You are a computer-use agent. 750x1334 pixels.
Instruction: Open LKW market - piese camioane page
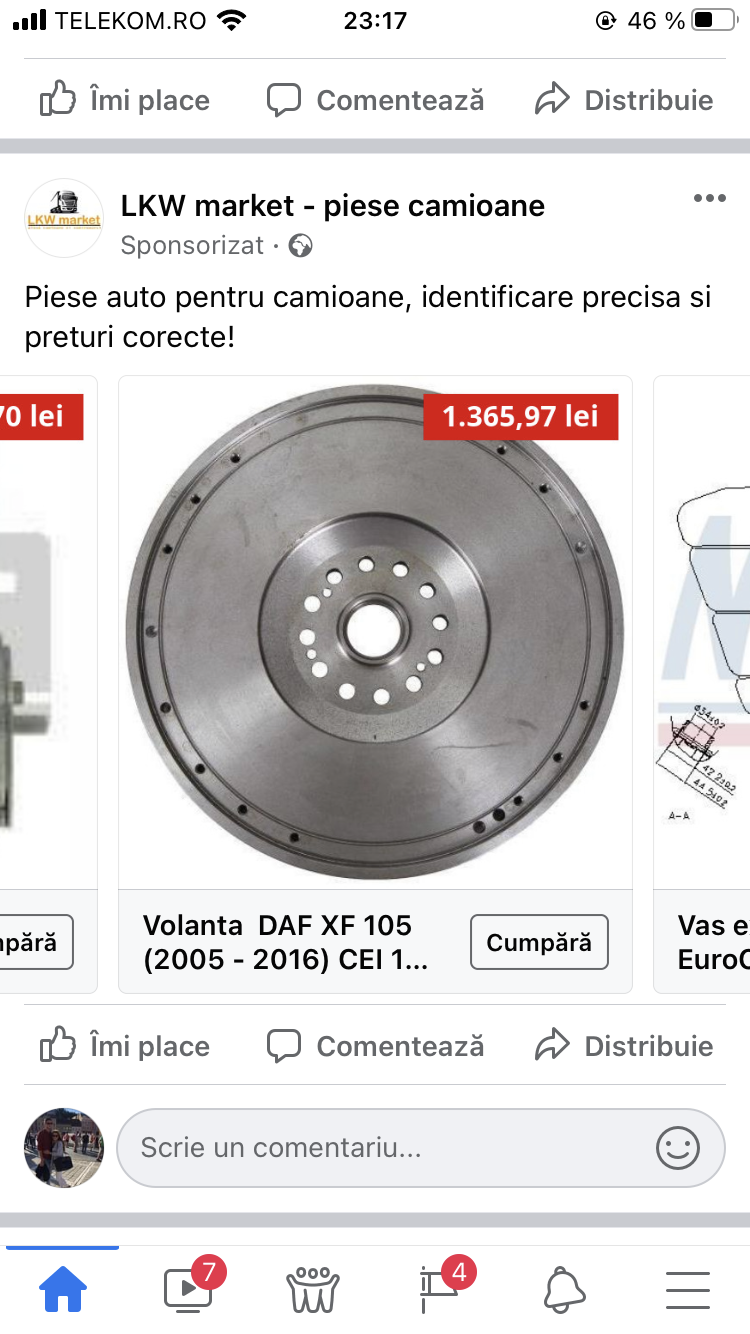click(x=332, y=206)
